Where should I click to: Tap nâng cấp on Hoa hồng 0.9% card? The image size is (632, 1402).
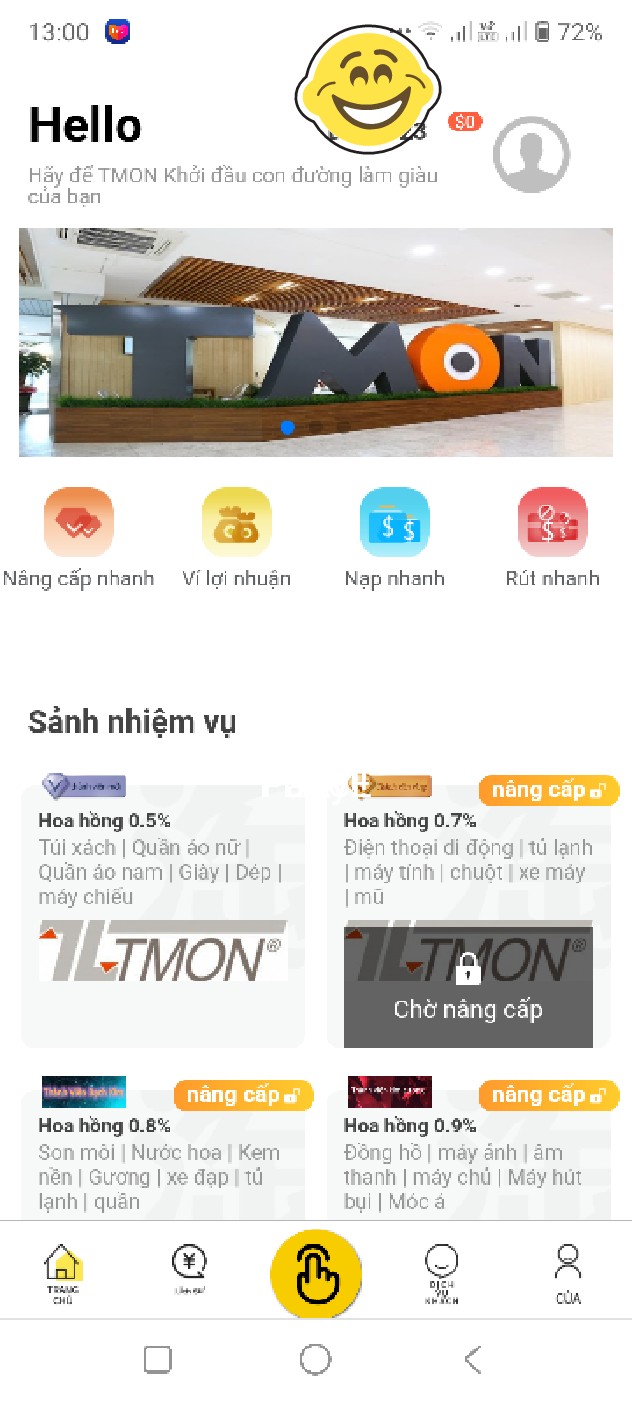click(x=548, y=1095)
